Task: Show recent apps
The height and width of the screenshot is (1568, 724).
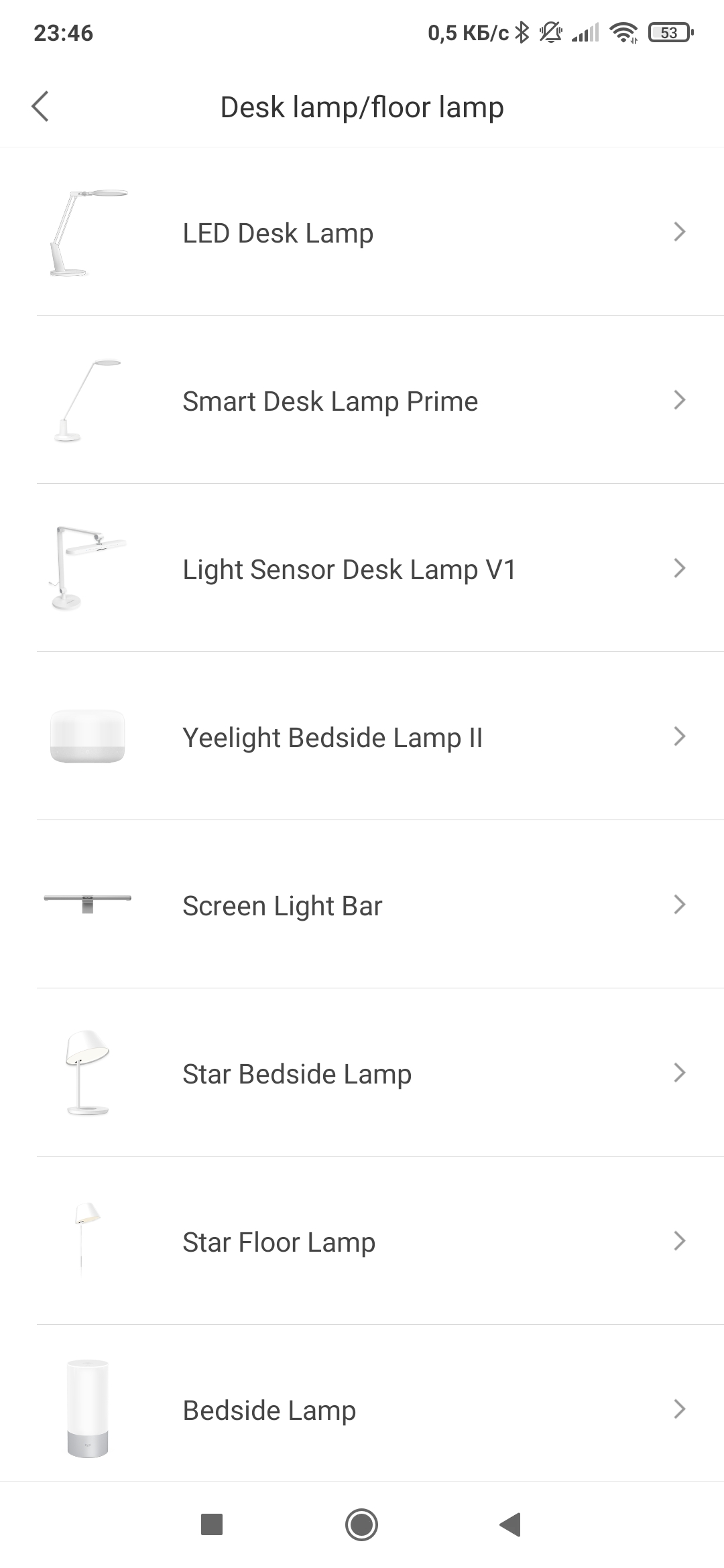Action: coord(212,1524)
